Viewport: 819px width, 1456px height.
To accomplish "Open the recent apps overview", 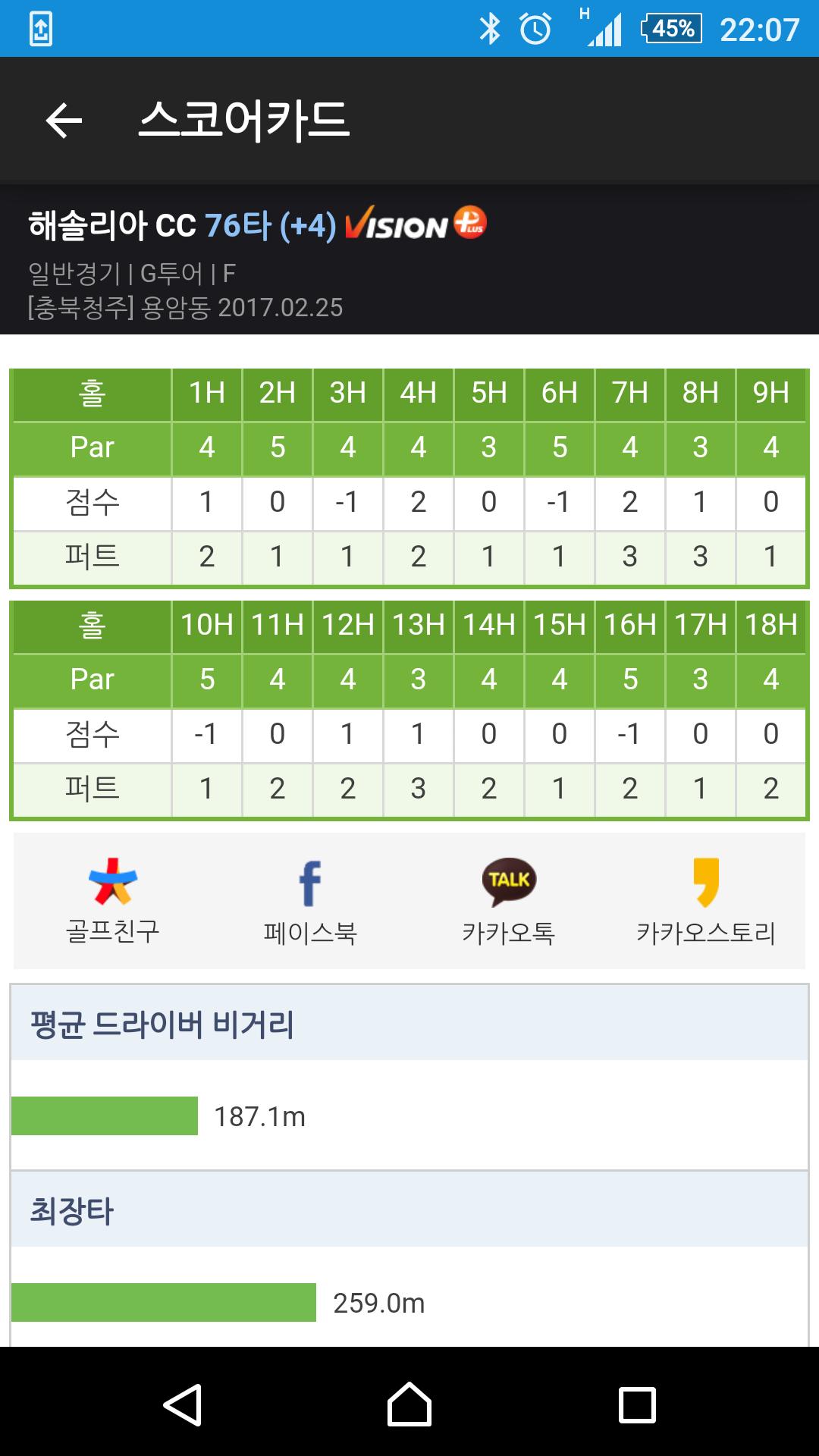I will tap(637, 1404).
